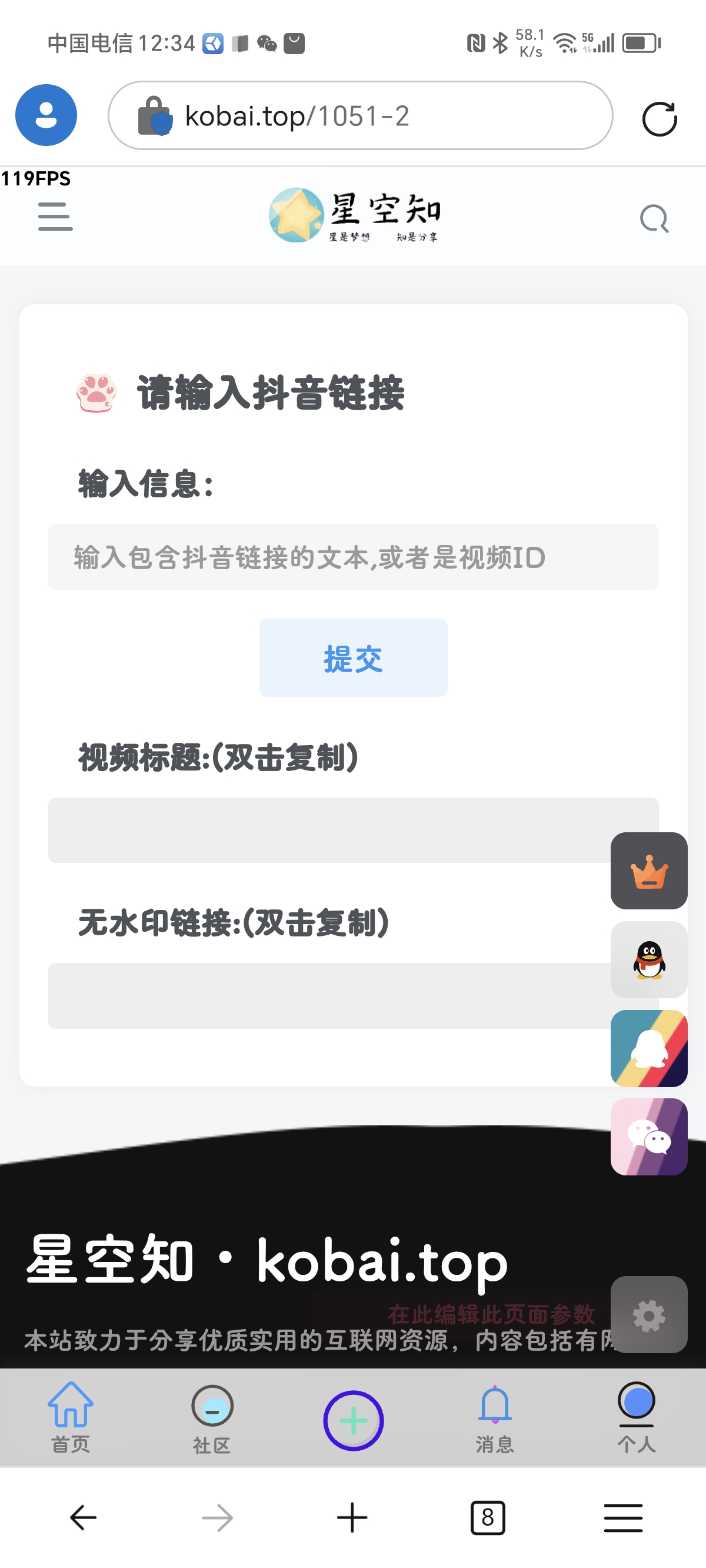
Task: Open the page settings gear icon
Action: point(650,1315)
